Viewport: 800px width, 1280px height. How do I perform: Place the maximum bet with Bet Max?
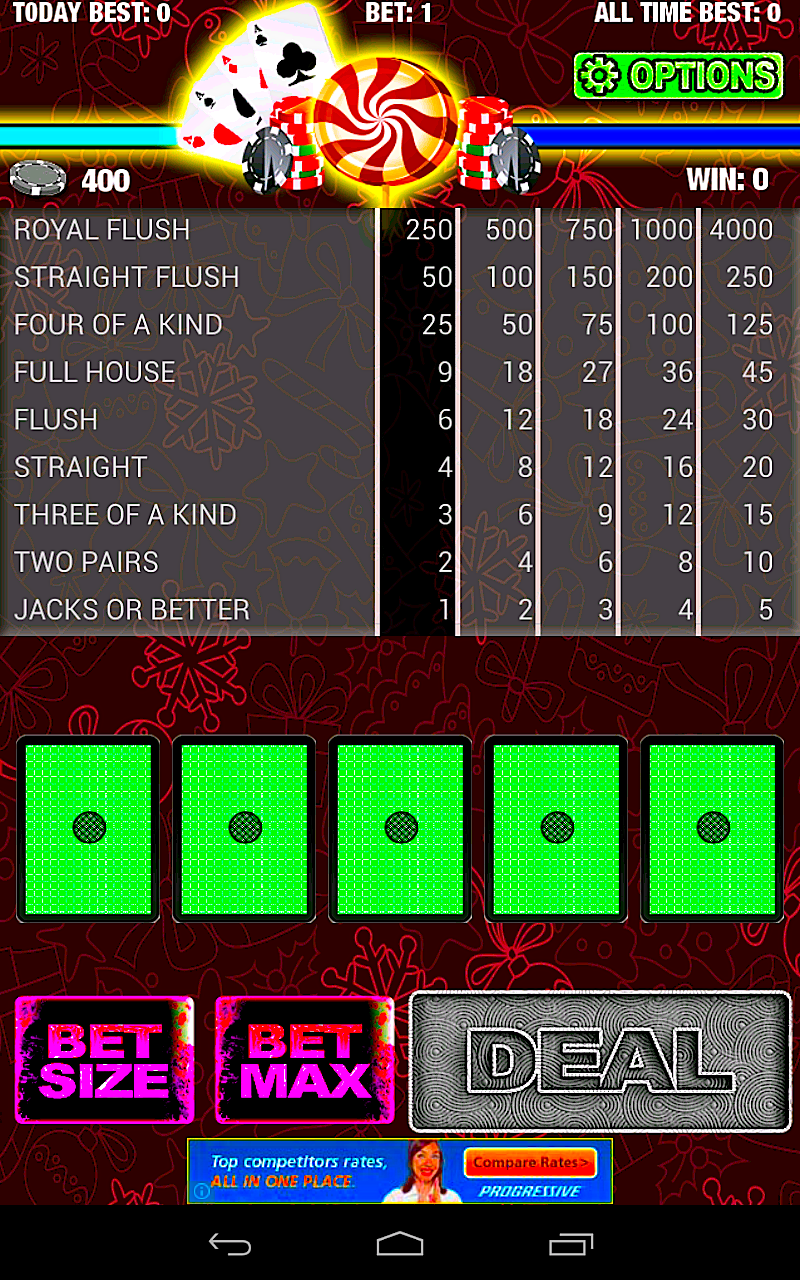pyautogui.click(x=305, y=1059)
